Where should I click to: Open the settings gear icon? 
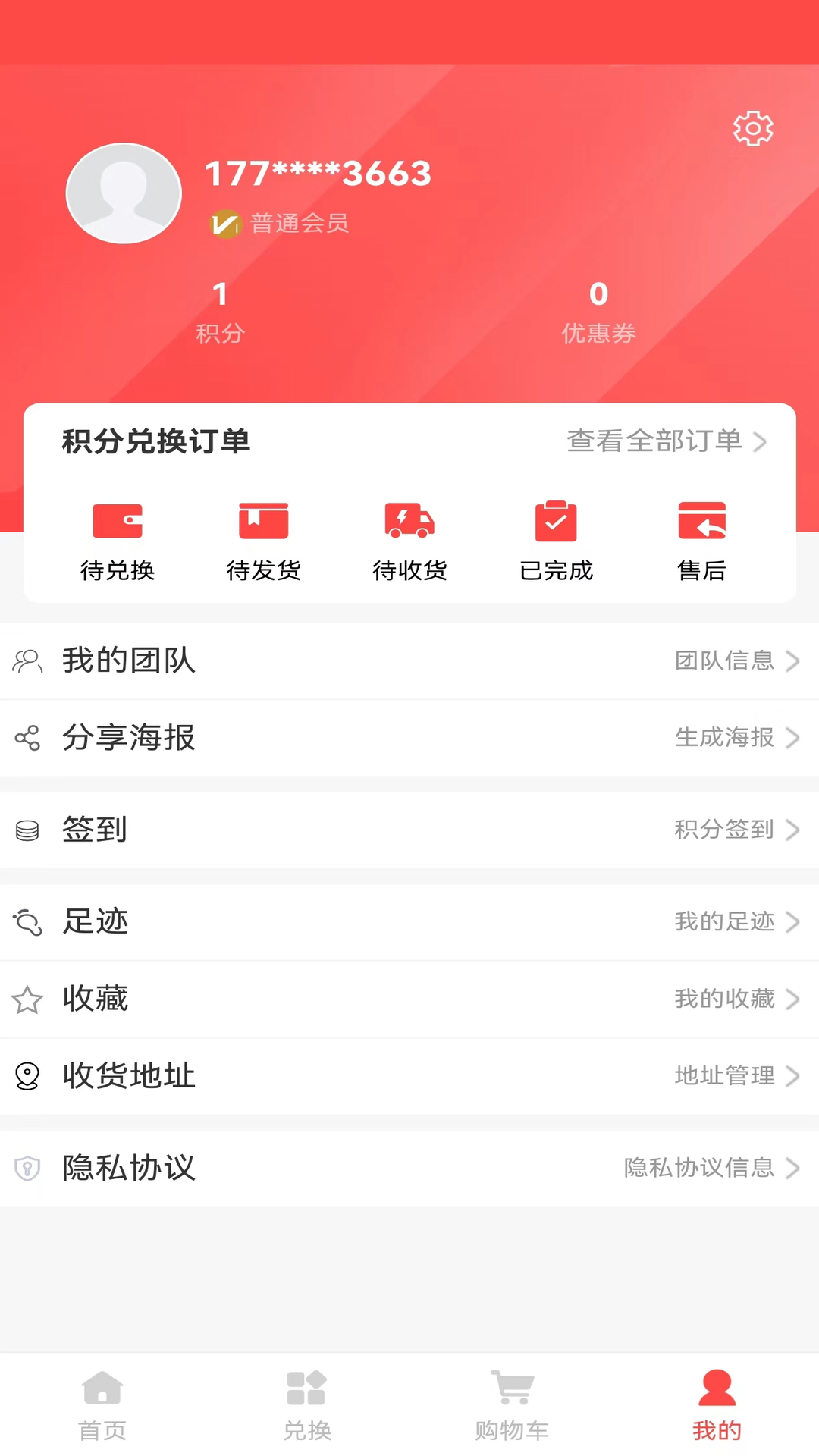pyautogui.click(x=753, y=127)
